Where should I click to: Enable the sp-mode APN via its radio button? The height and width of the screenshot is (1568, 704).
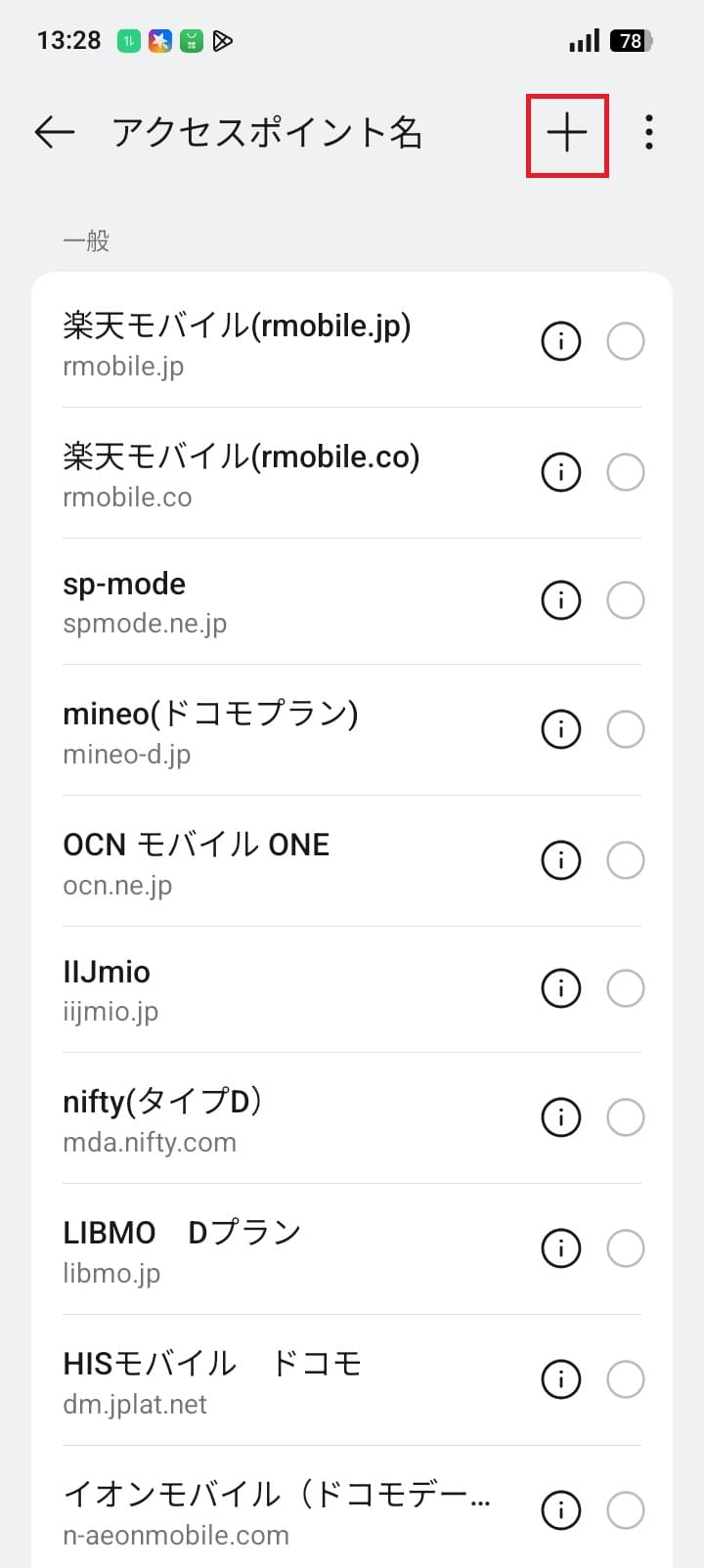626,600
